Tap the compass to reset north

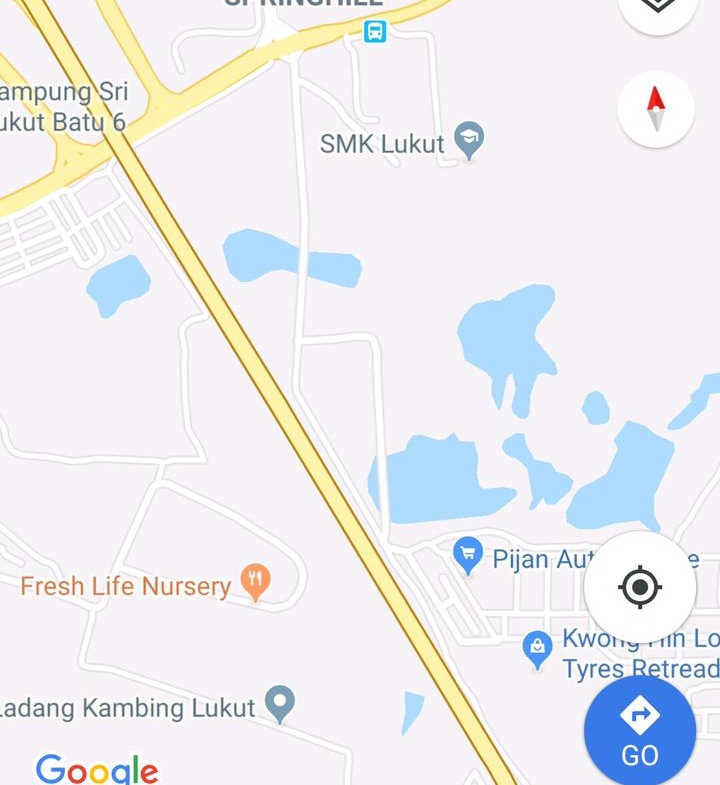pyautogui.click(x=656, y=109)
